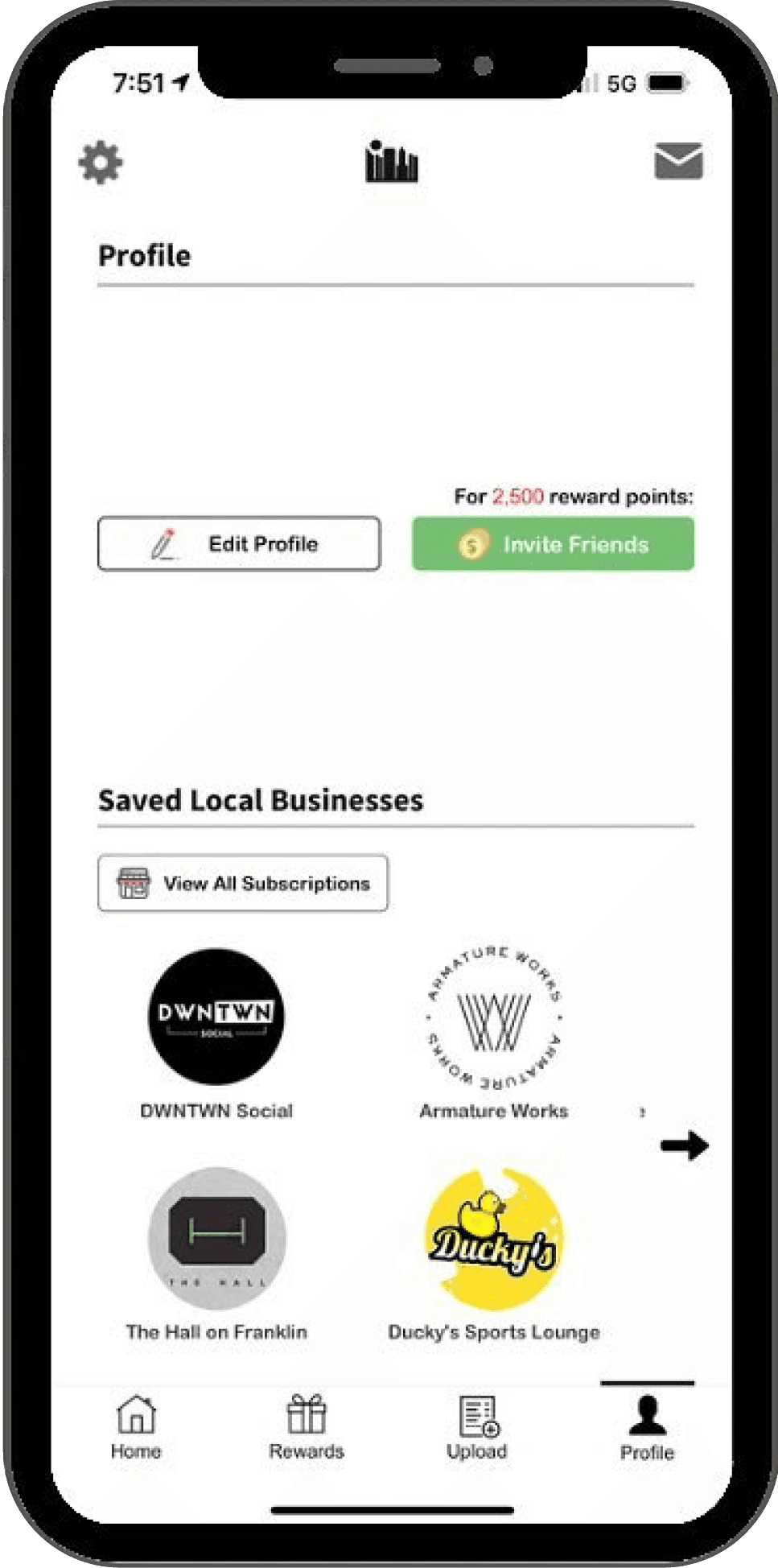Switch to the Home tab
Image resolution: width=778 pixels, height=1568 pixels.
(136, 1429)
